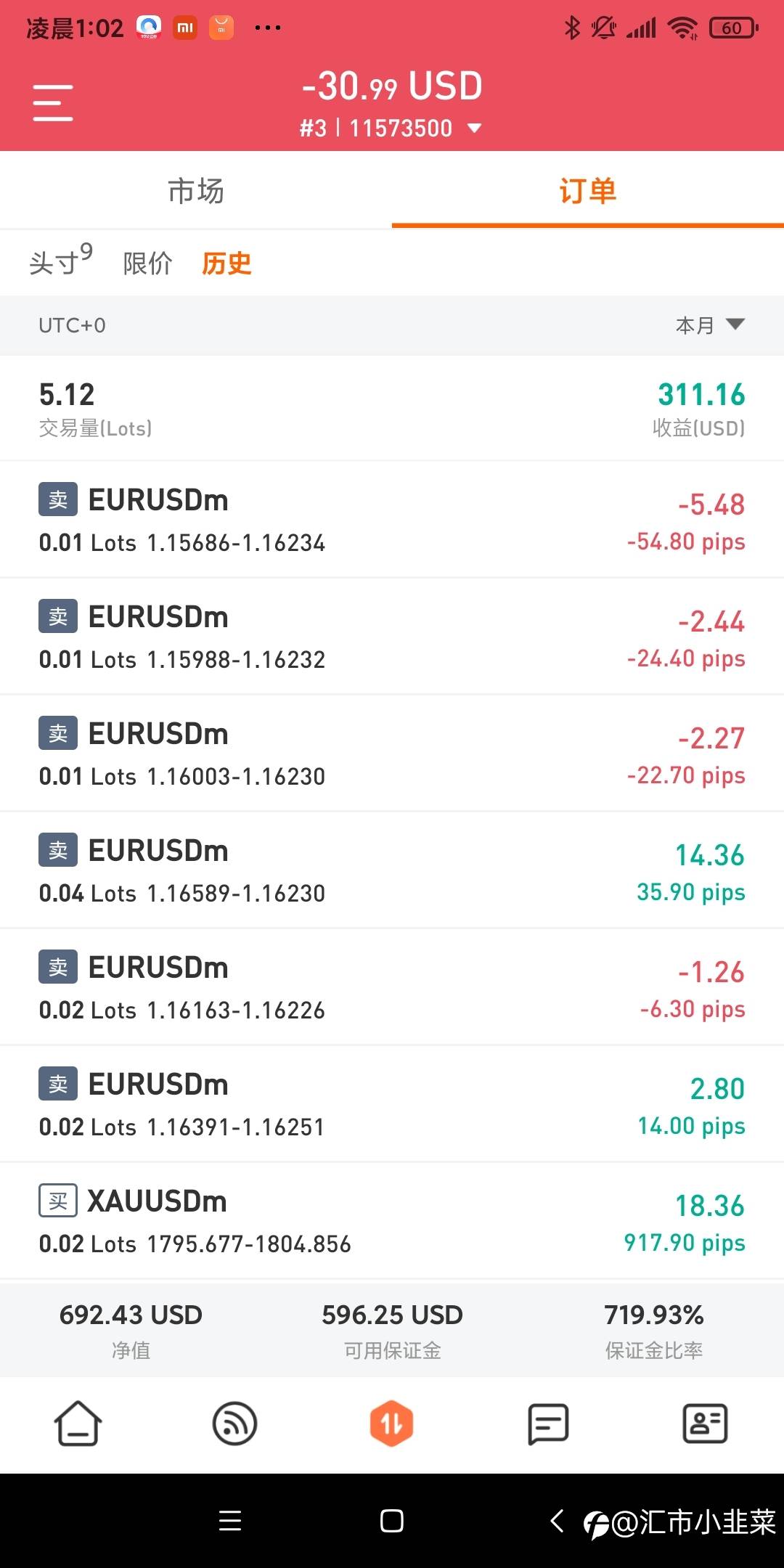
Task: Tap the orange trade arrows tab
Action: click(x=391, y=1424)
